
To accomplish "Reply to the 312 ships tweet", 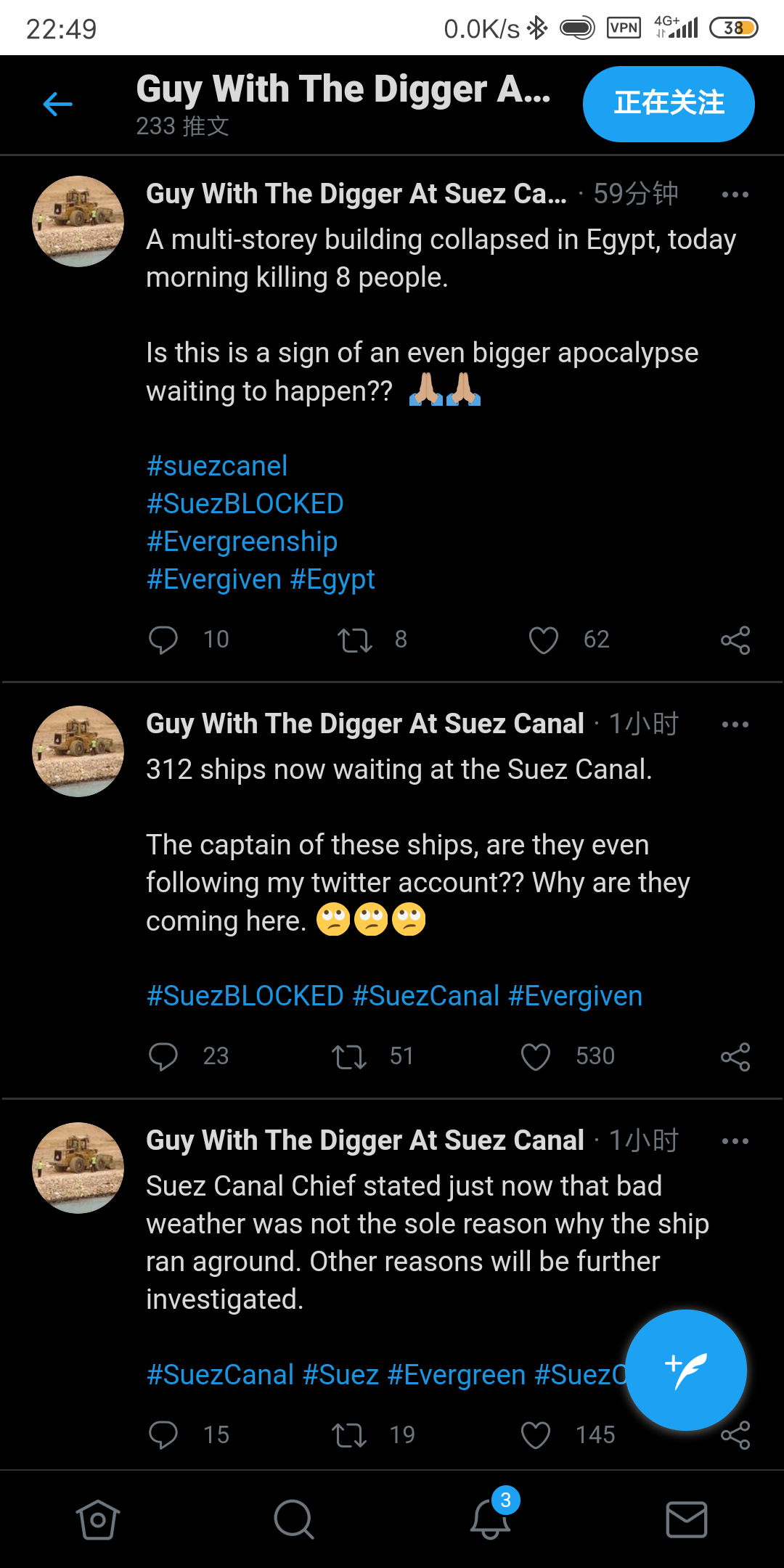I will pos(163,1056).
